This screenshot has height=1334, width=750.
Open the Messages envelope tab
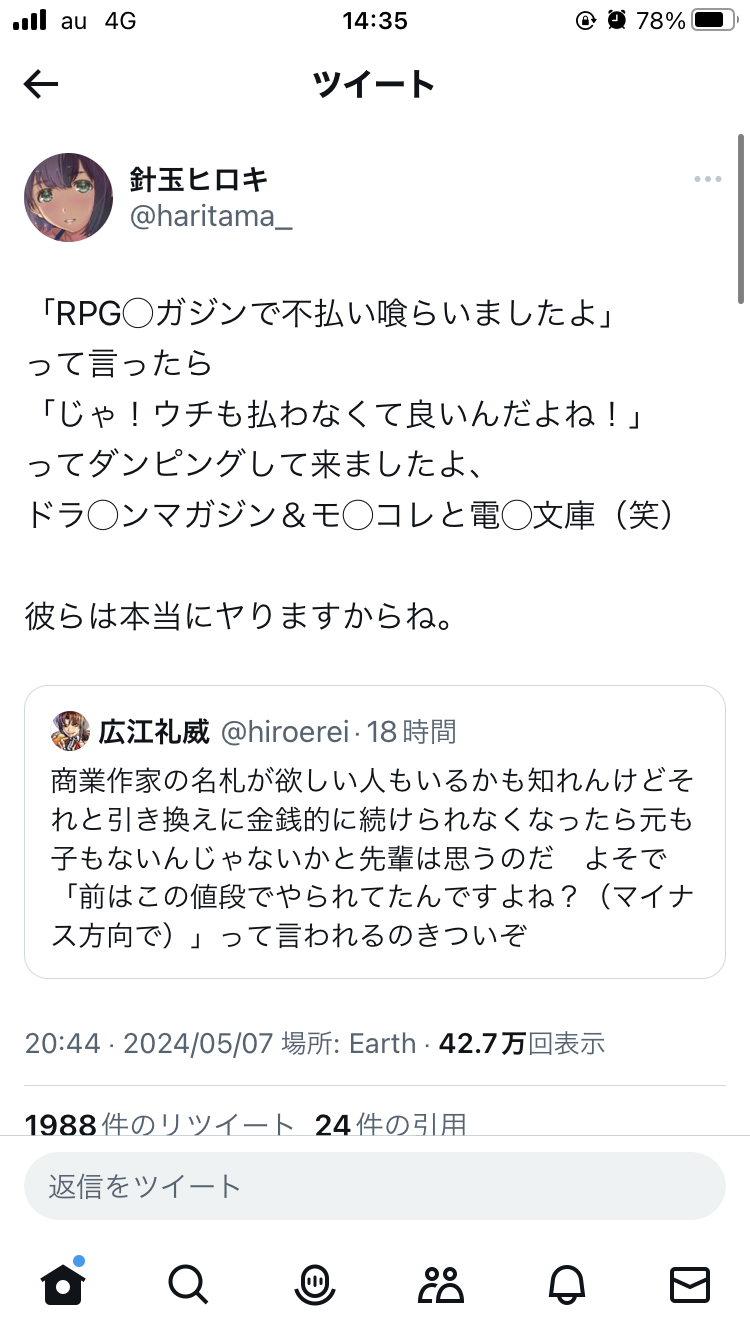689,1283
